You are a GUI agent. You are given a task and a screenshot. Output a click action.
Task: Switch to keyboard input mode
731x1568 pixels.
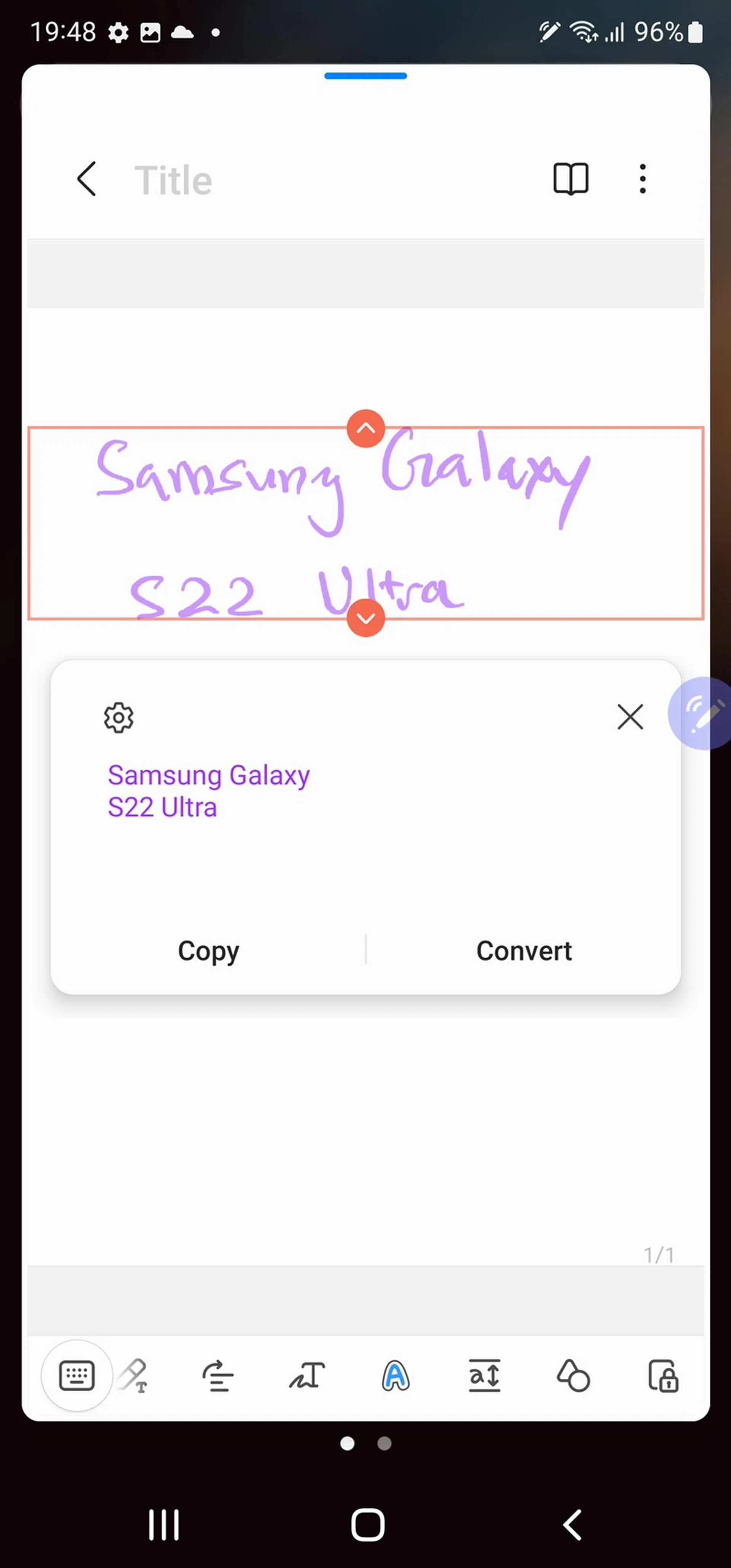(77, 1375)
